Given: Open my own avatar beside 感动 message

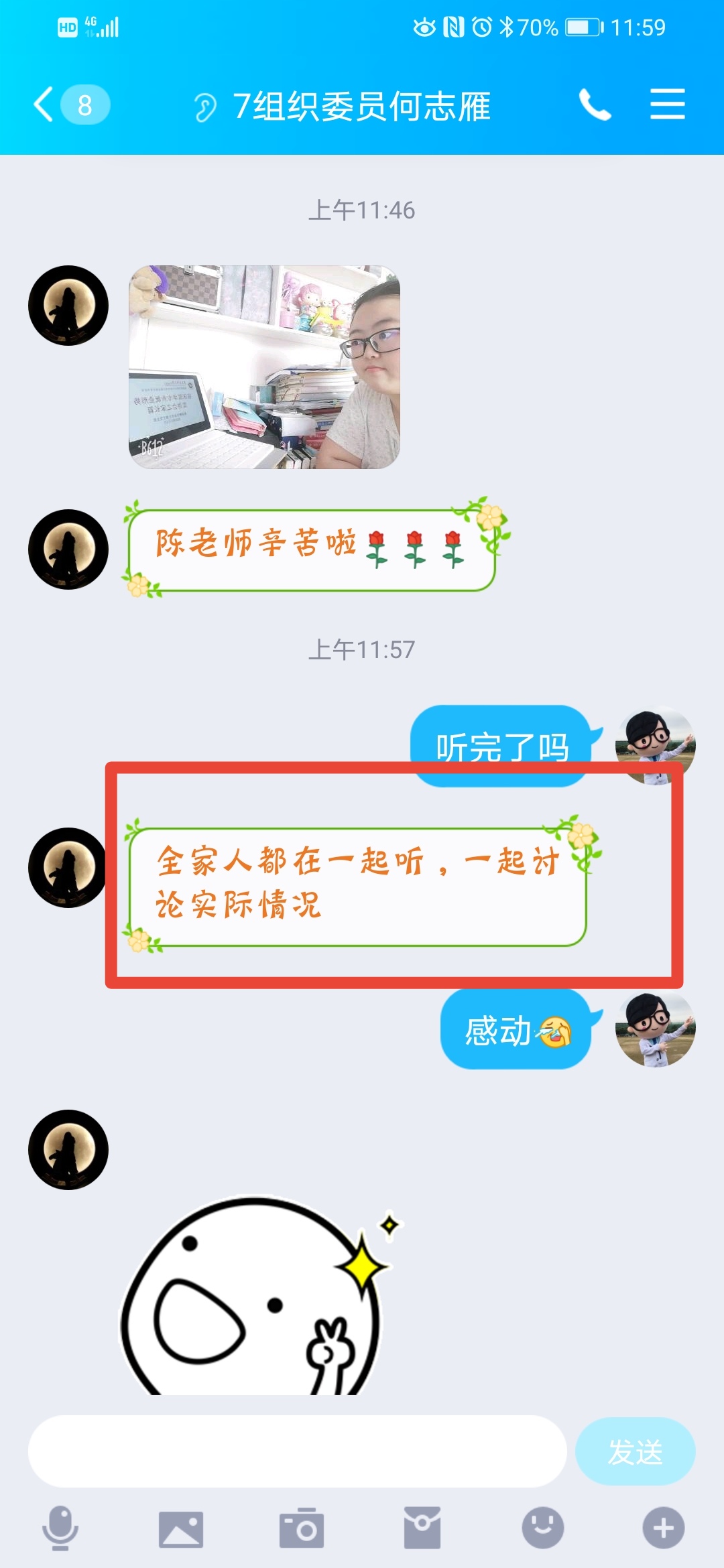Looking at the screenshot, I should click(x=655, y=1029).
